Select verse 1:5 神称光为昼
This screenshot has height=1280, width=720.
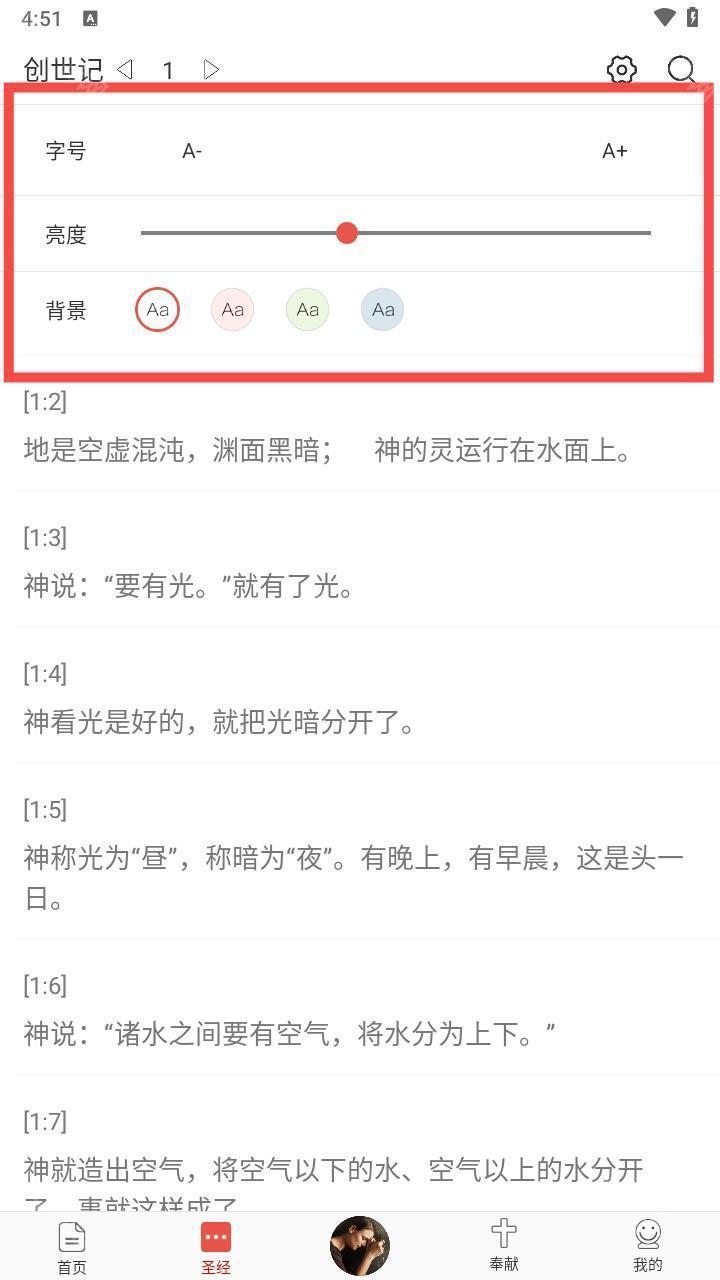(x=350, y=858)
